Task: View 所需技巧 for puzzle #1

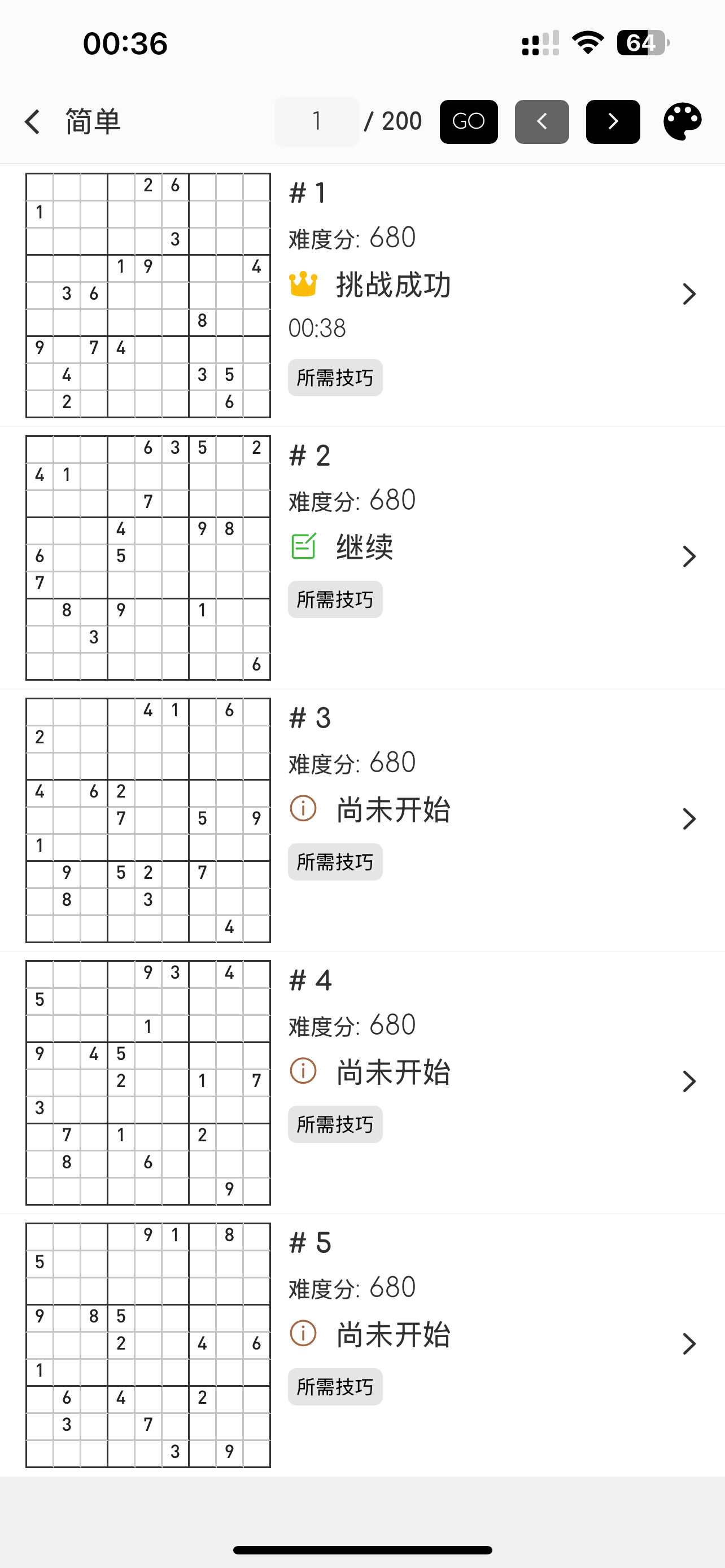Action: (335, 378)
